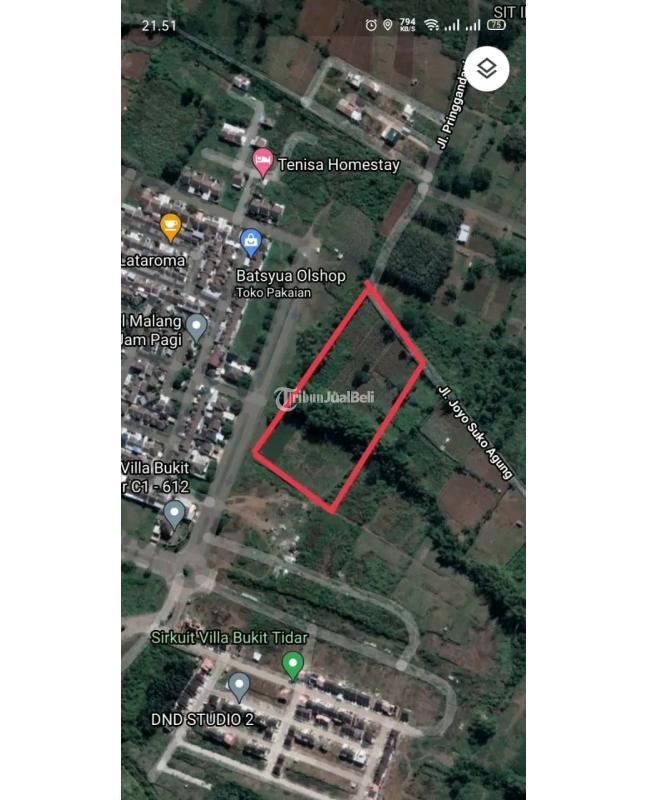Select the Sirkuit Villa Bukit Tidar marker
Viewport: 648px width, 800px height.
pos(292,663)
